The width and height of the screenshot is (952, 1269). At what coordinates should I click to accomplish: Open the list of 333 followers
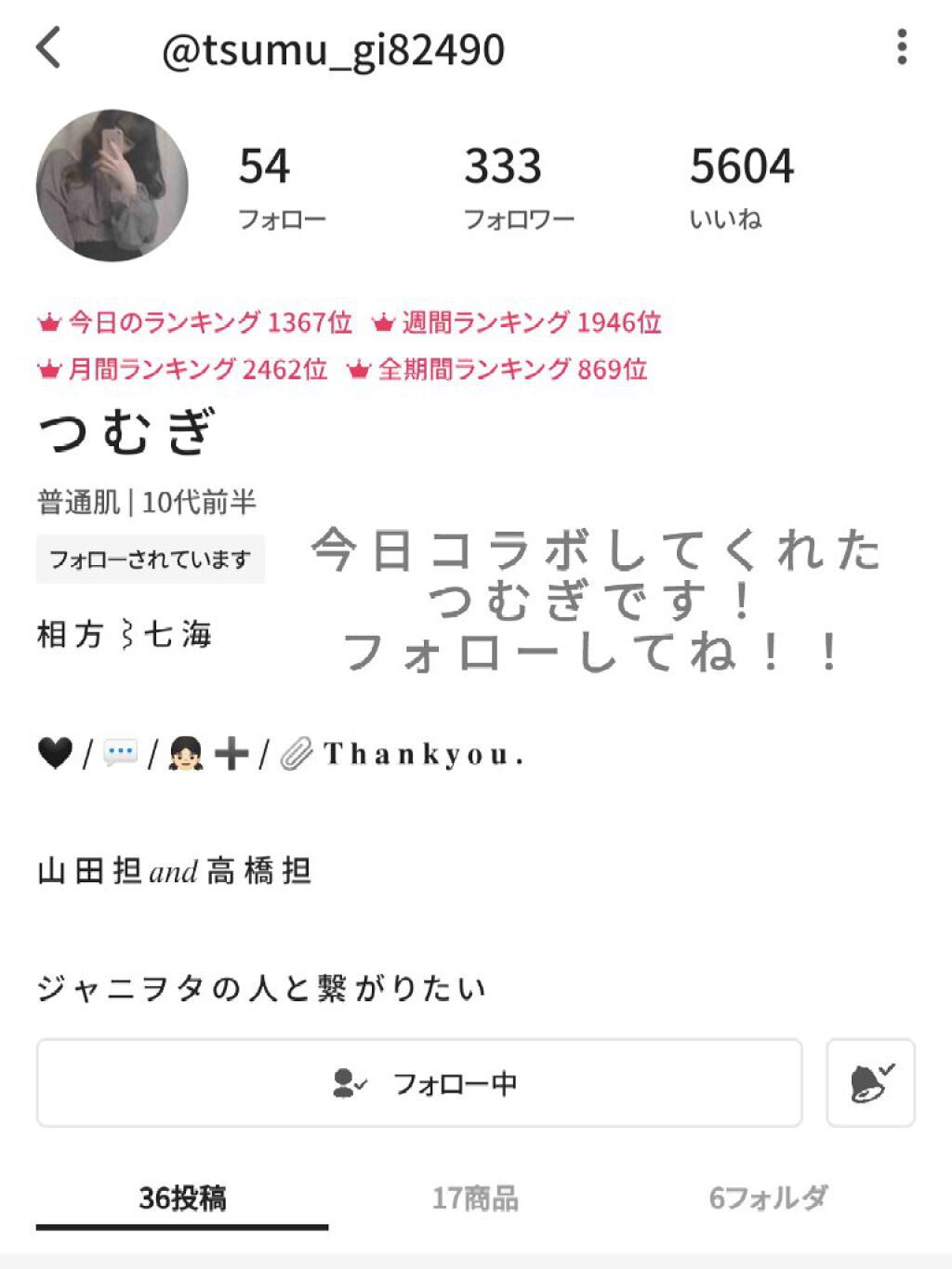(x=518, y=186)
